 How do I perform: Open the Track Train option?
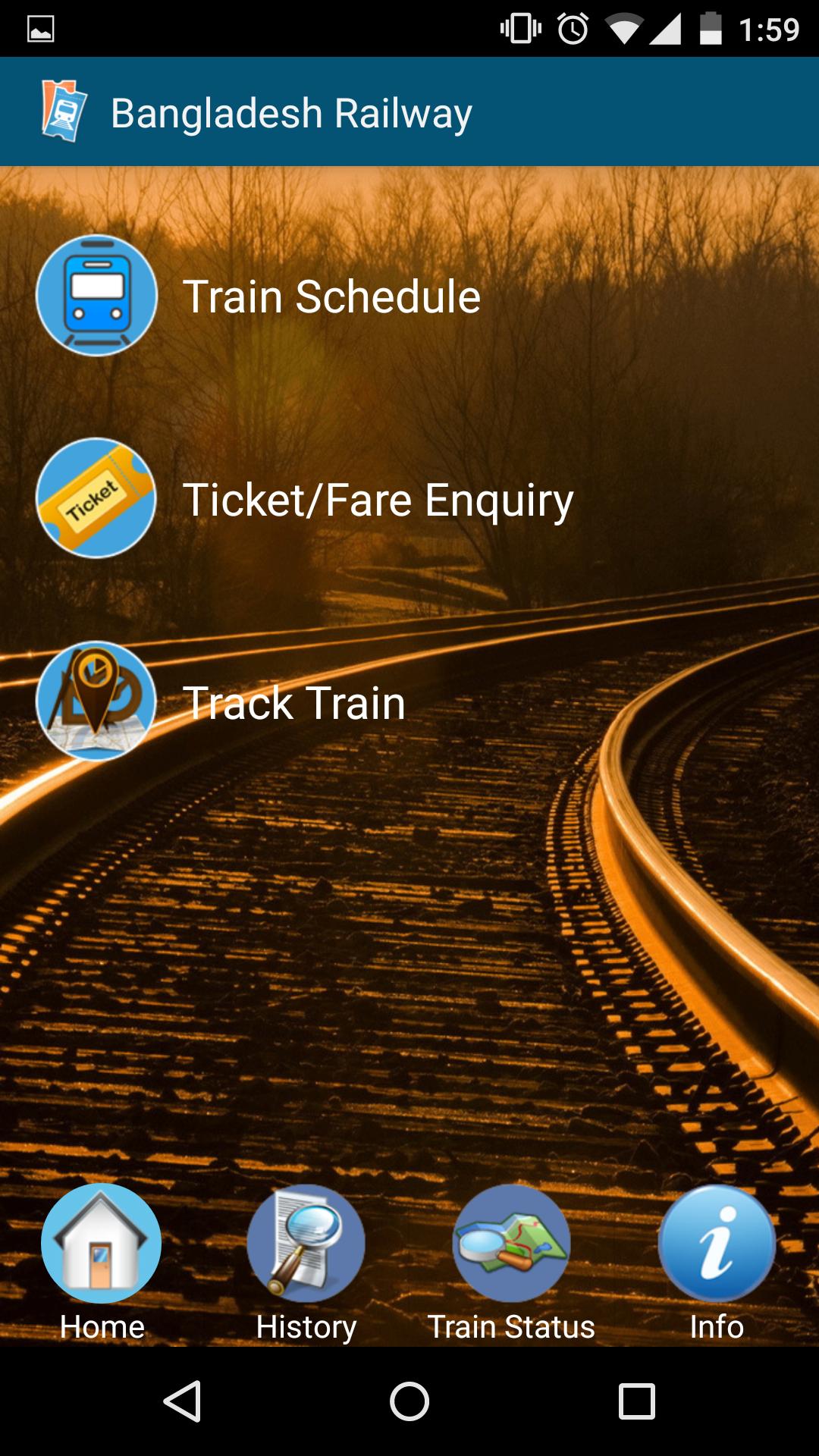click(296, 702)
